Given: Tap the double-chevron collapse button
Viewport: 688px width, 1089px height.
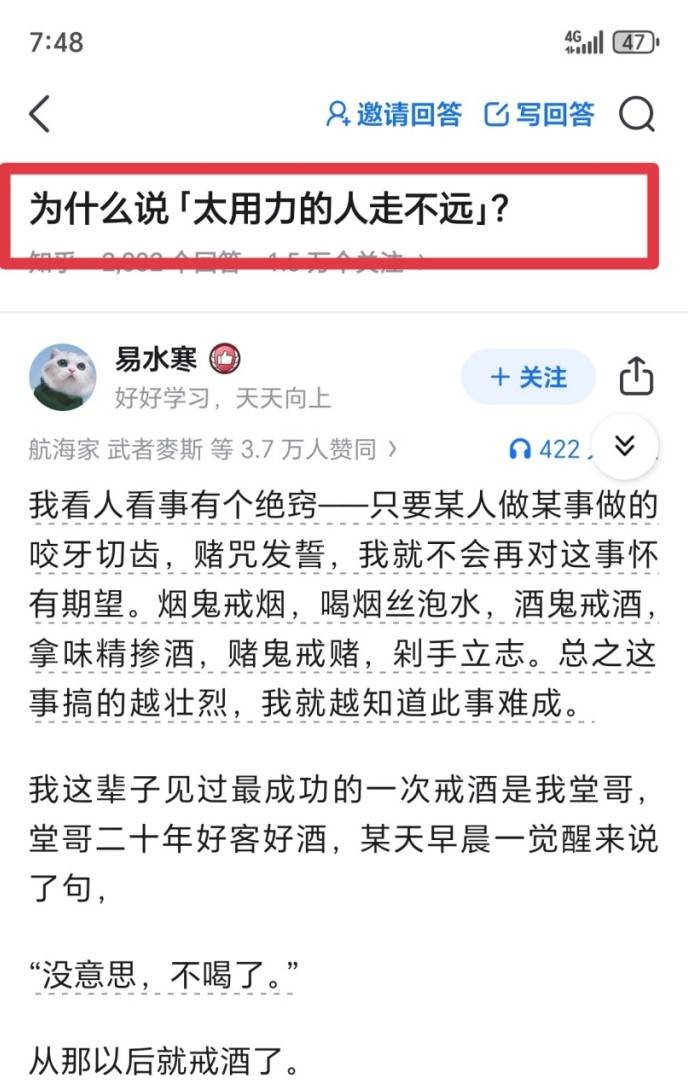Looking at the screenshot, I should (x=625, y=446).
